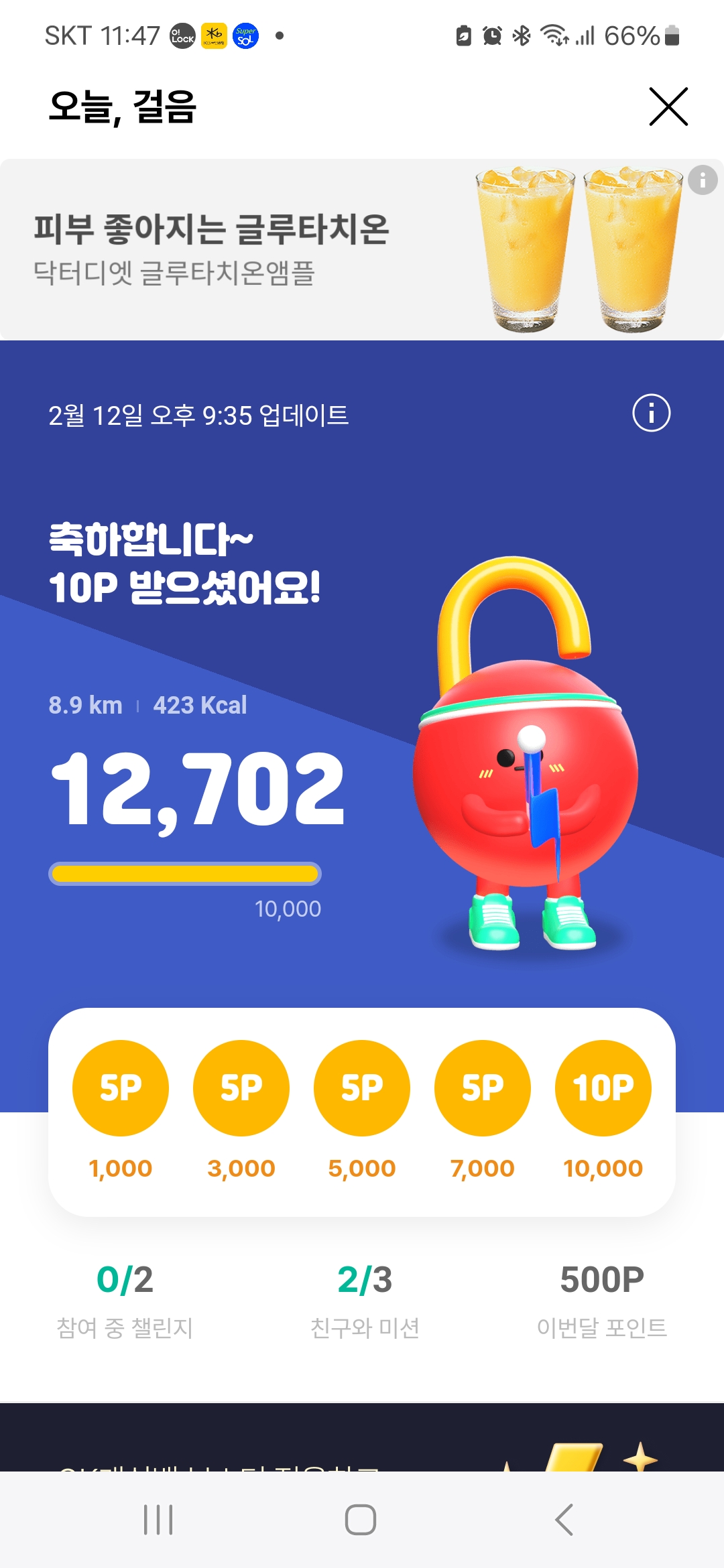The height and width of the screenshot is (1568, 724).
Task: Tap the ad info icon on banner
Action: (703, 180)
